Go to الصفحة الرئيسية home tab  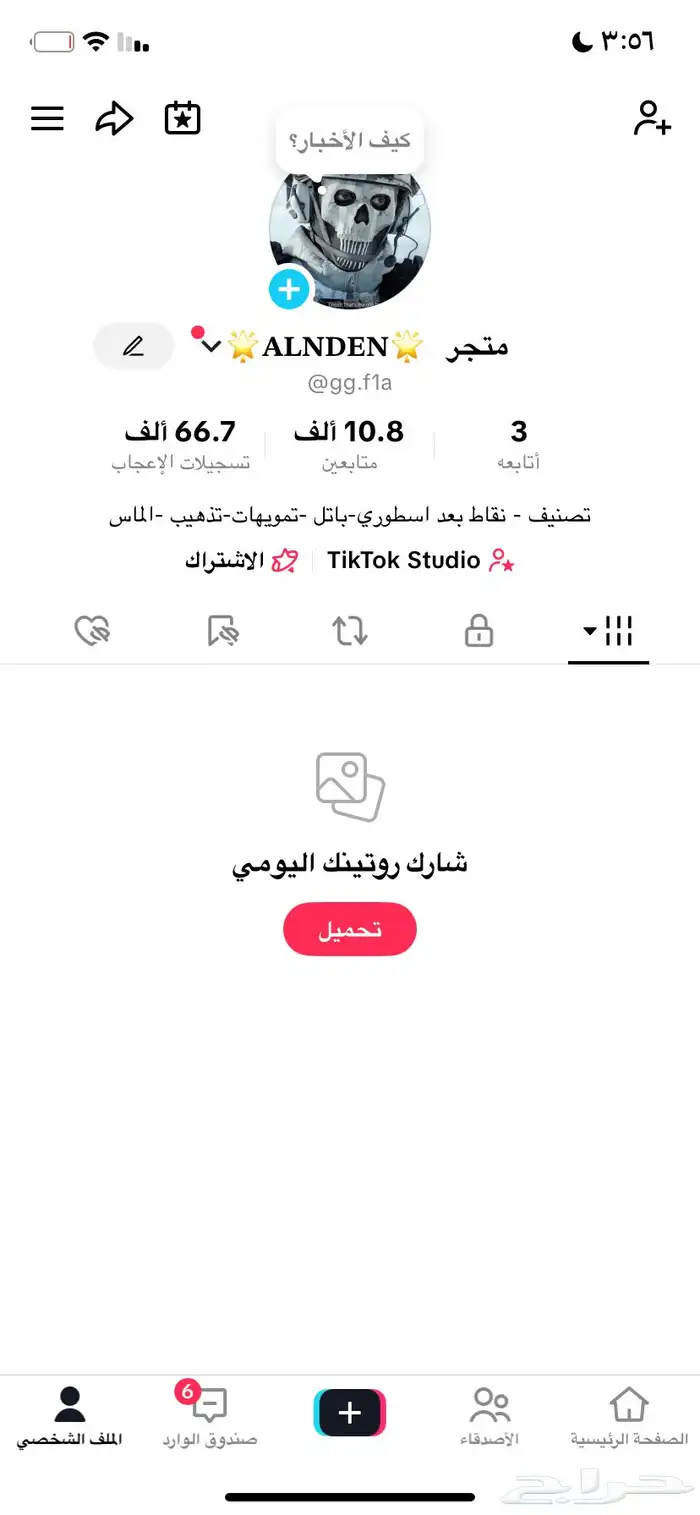629,1416
